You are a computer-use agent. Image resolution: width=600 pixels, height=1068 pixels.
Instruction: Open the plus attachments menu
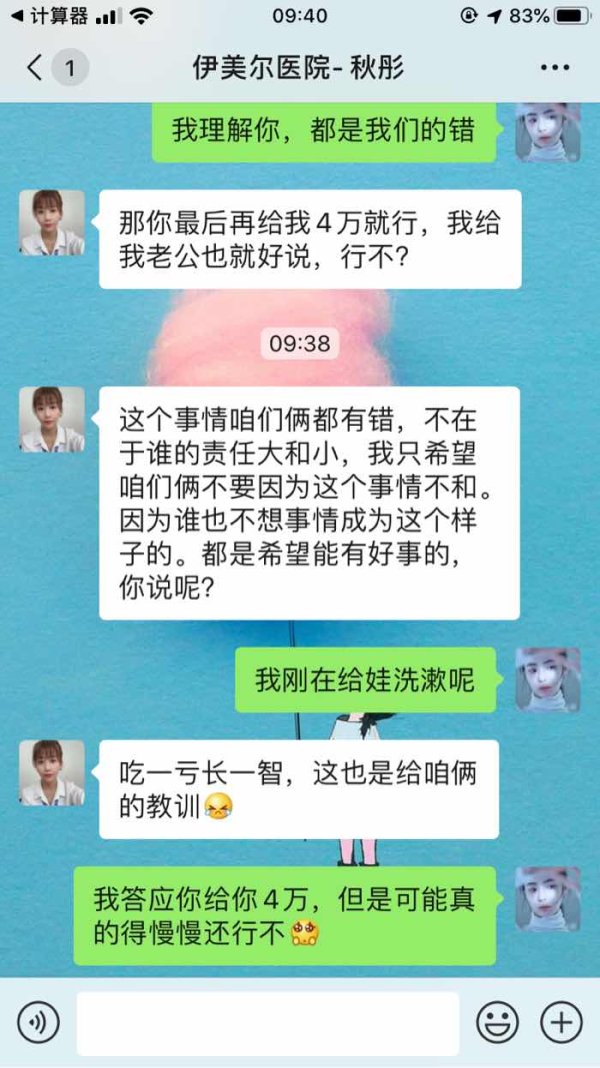coord(561,1022)
